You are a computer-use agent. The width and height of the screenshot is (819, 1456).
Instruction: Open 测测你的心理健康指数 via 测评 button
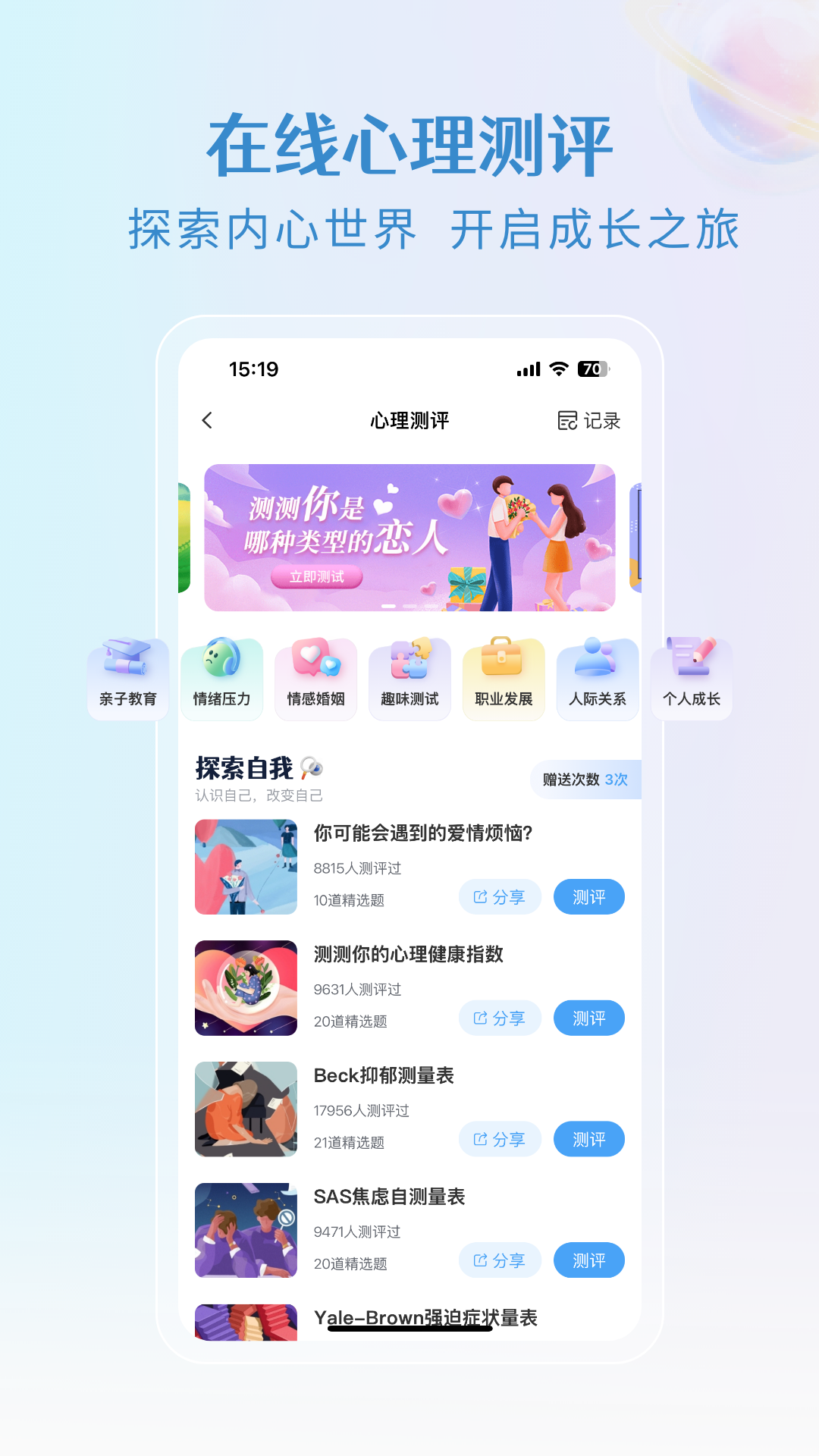point(589,1018)
